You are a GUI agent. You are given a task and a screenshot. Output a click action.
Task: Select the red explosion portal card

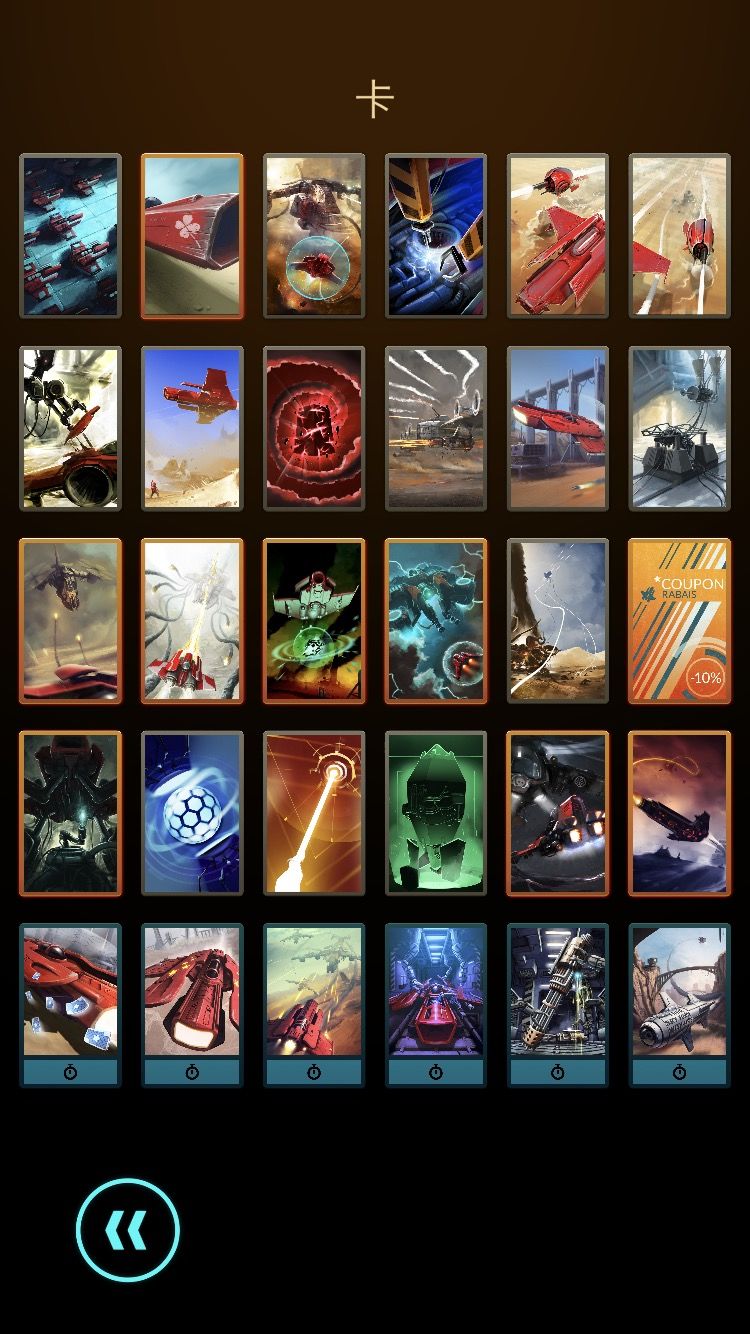pos(314,427)
